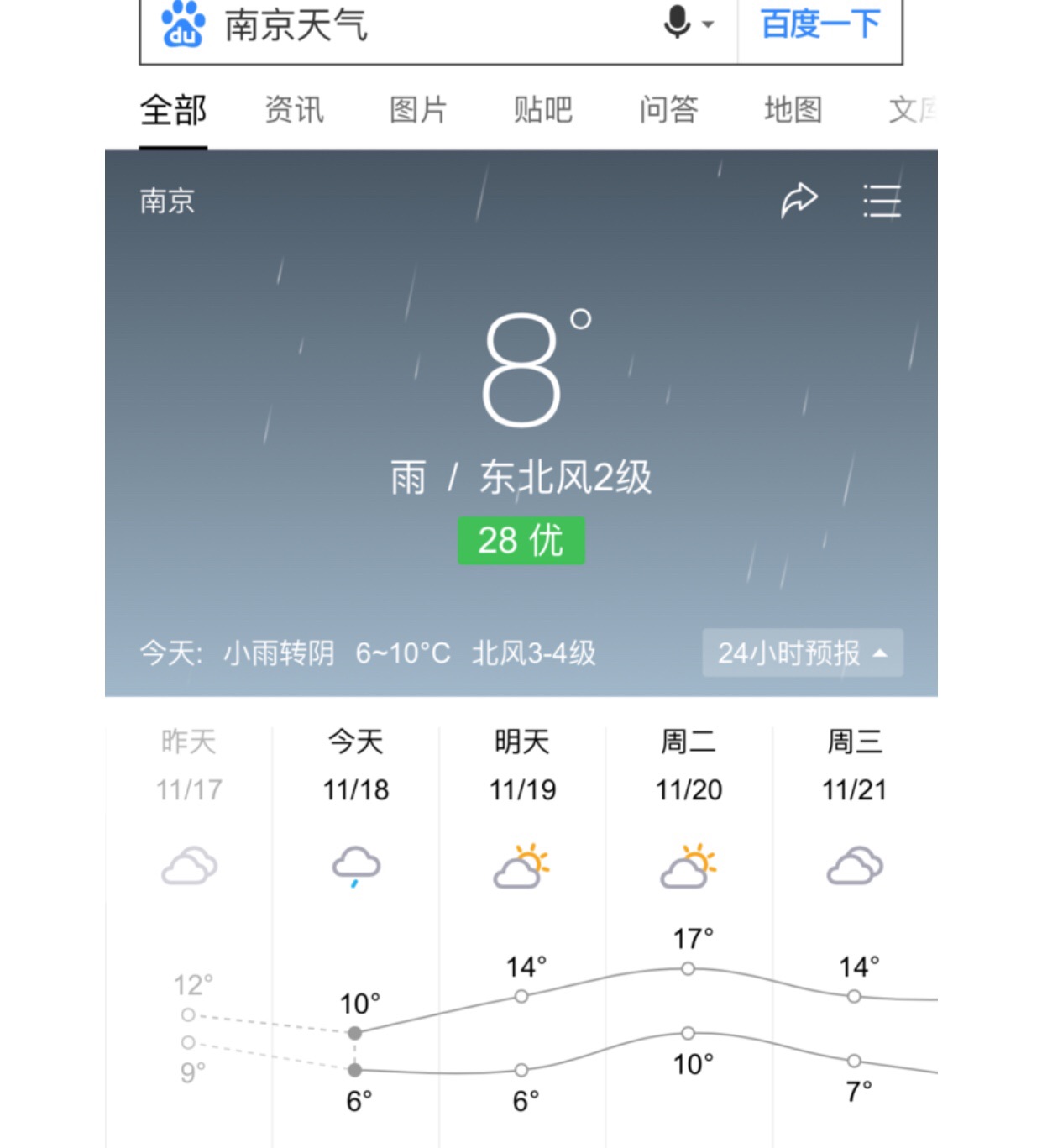Share the Nanjing weather card
1042x1148 pixels.
pyautogui.click(x=799, y=201)
